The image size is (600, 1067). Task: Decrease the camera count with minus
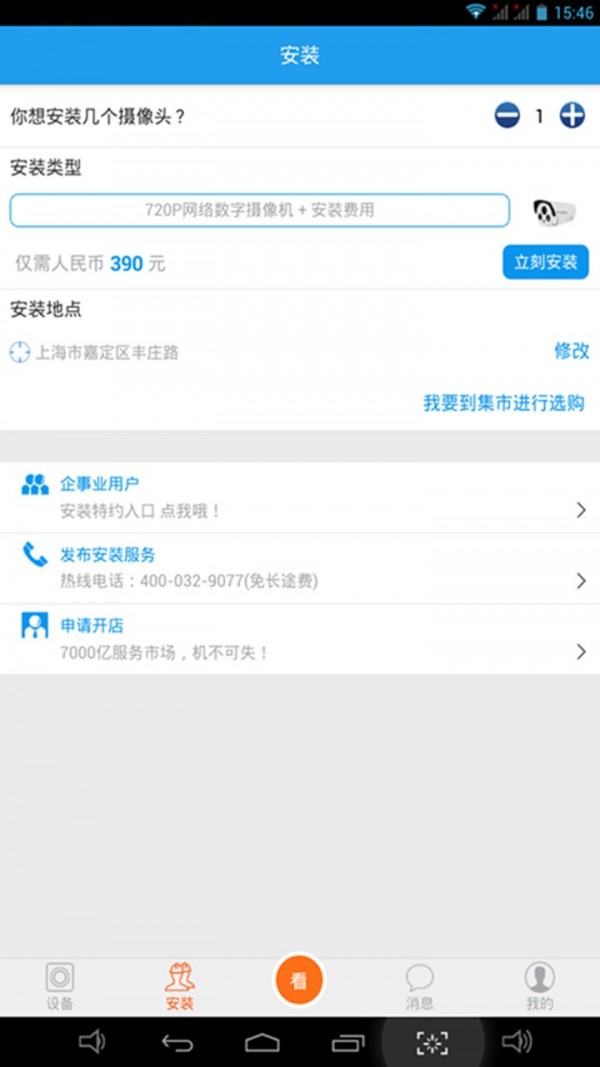click(x=507, y=116)
